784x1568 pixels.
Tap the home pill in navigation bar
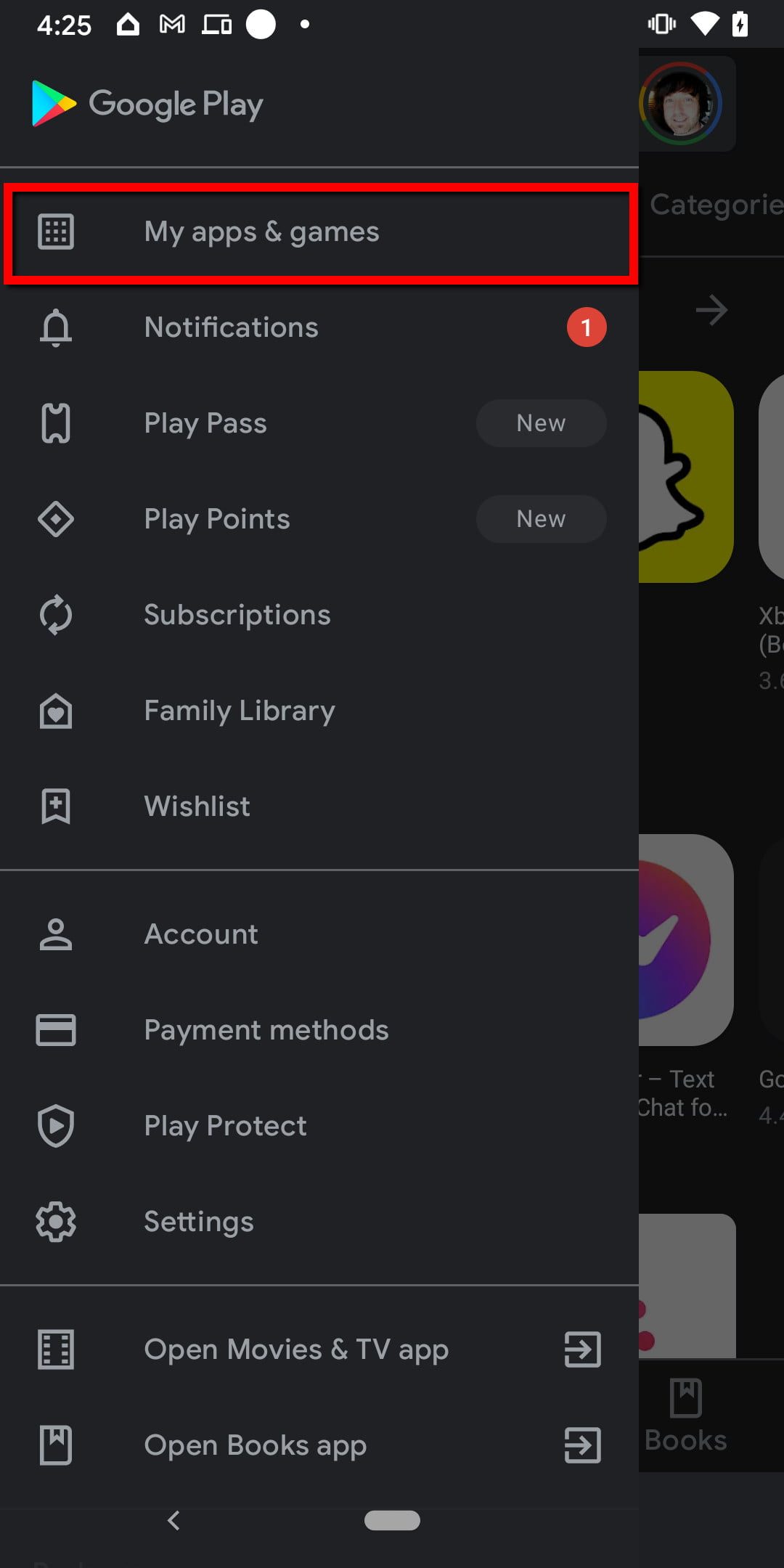click(x=392, y=1520)
